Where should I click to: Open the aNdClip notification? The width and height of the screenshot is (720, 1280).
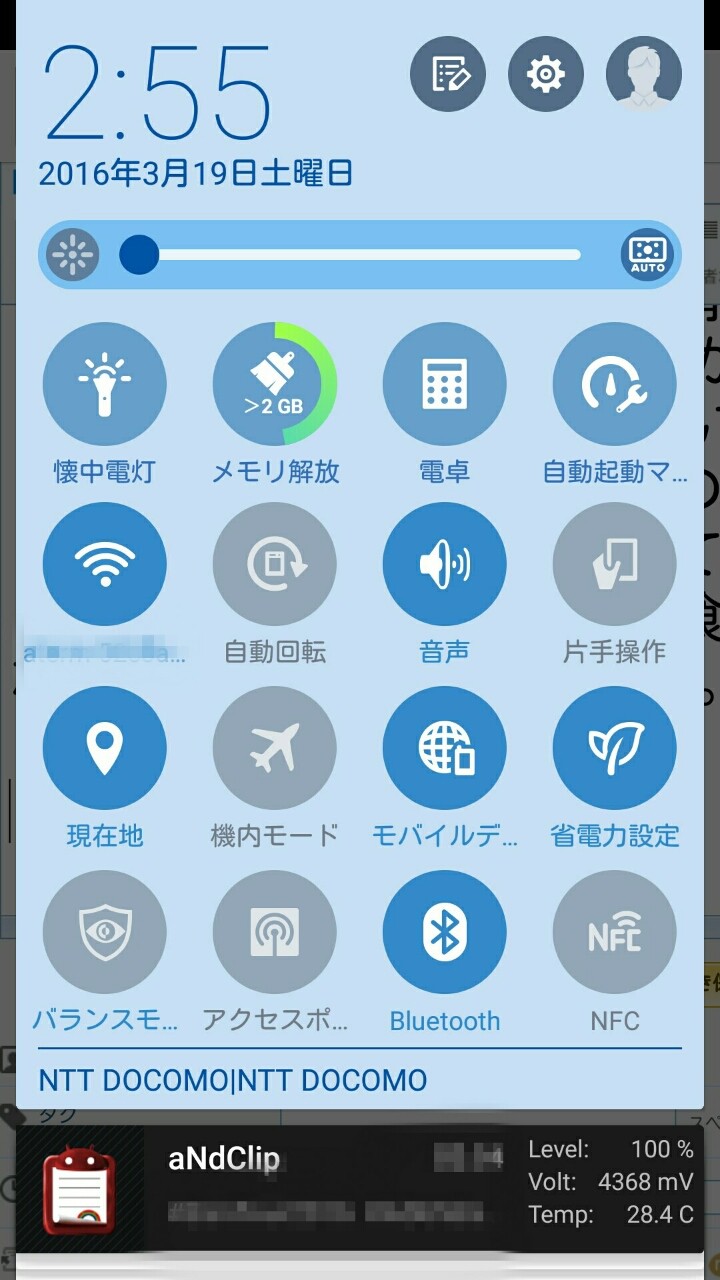point(360,1189)
